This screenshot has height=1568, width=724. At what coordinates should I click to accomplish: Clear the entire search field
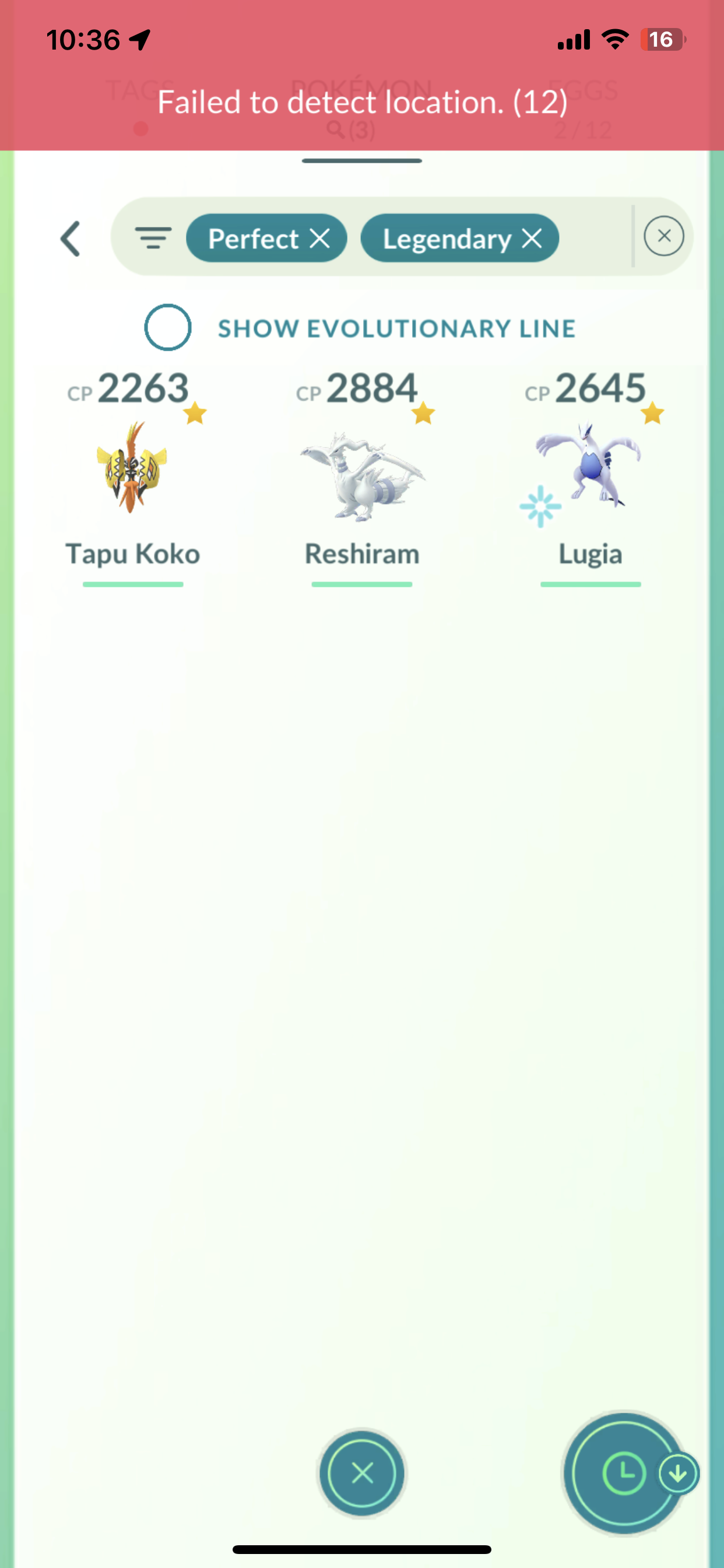click(664, 236)
